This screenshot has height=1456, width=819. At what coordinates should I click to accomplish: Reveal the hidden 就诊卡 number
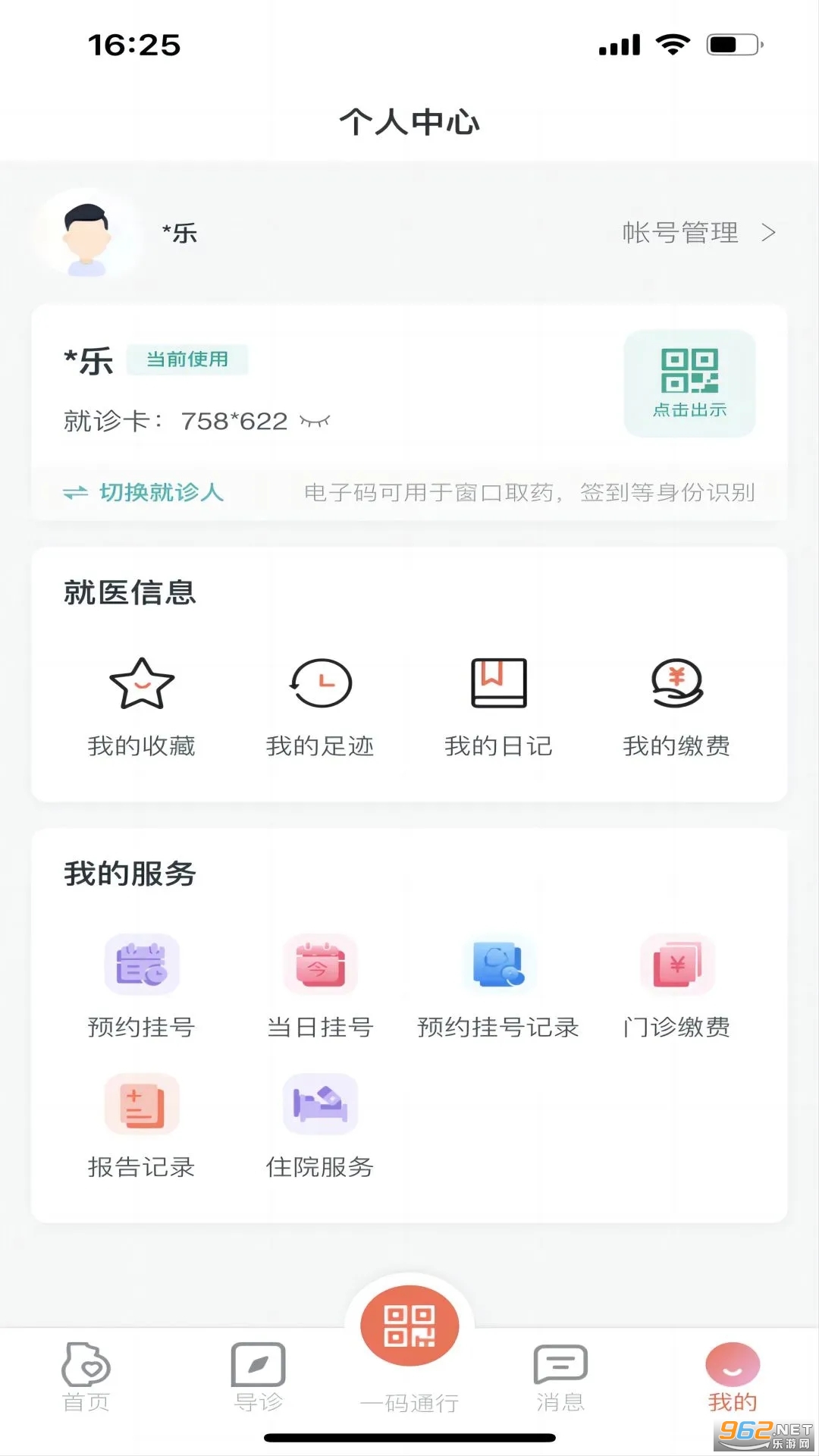(x=315, y=421)
